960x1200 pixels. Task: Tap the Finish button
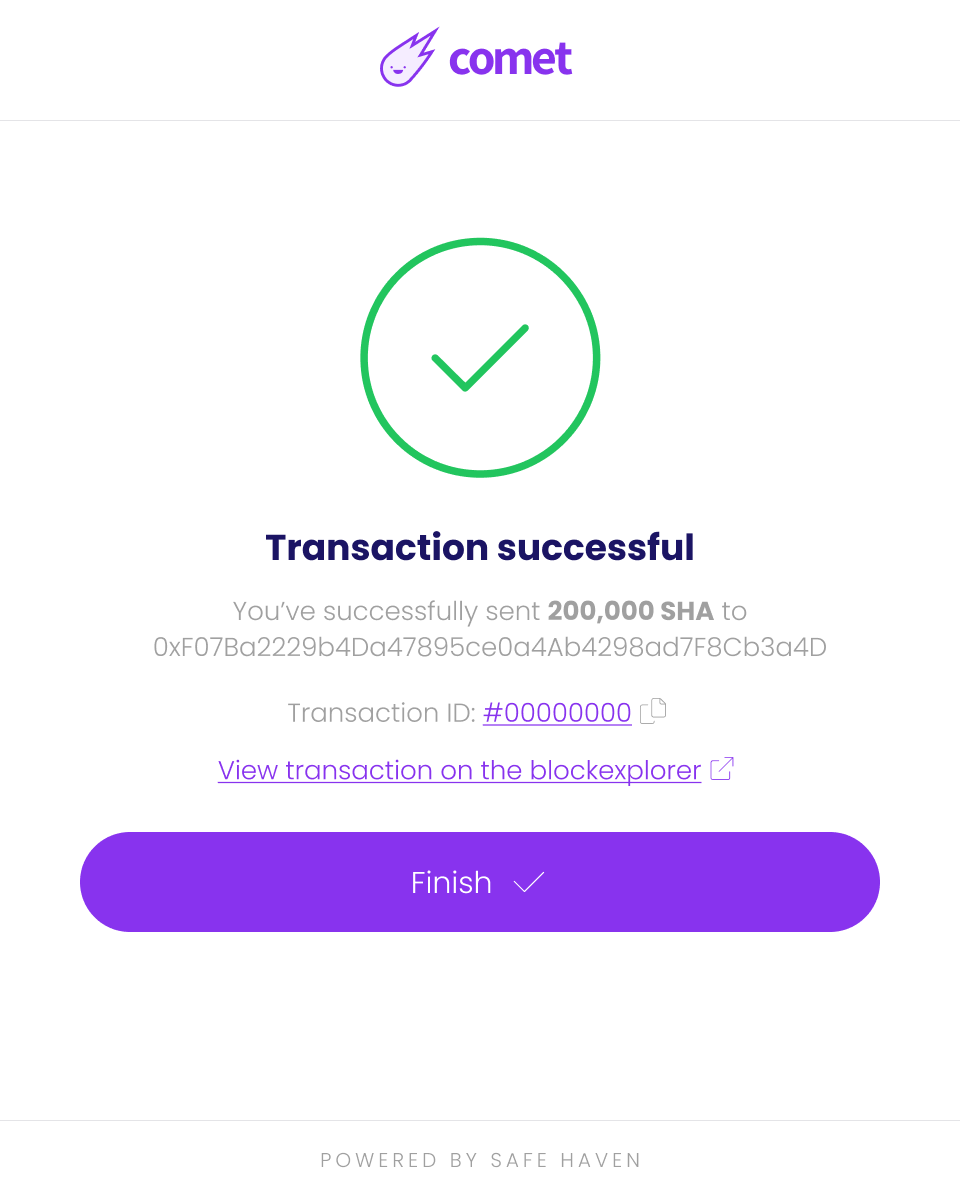[x=479, y=882]
